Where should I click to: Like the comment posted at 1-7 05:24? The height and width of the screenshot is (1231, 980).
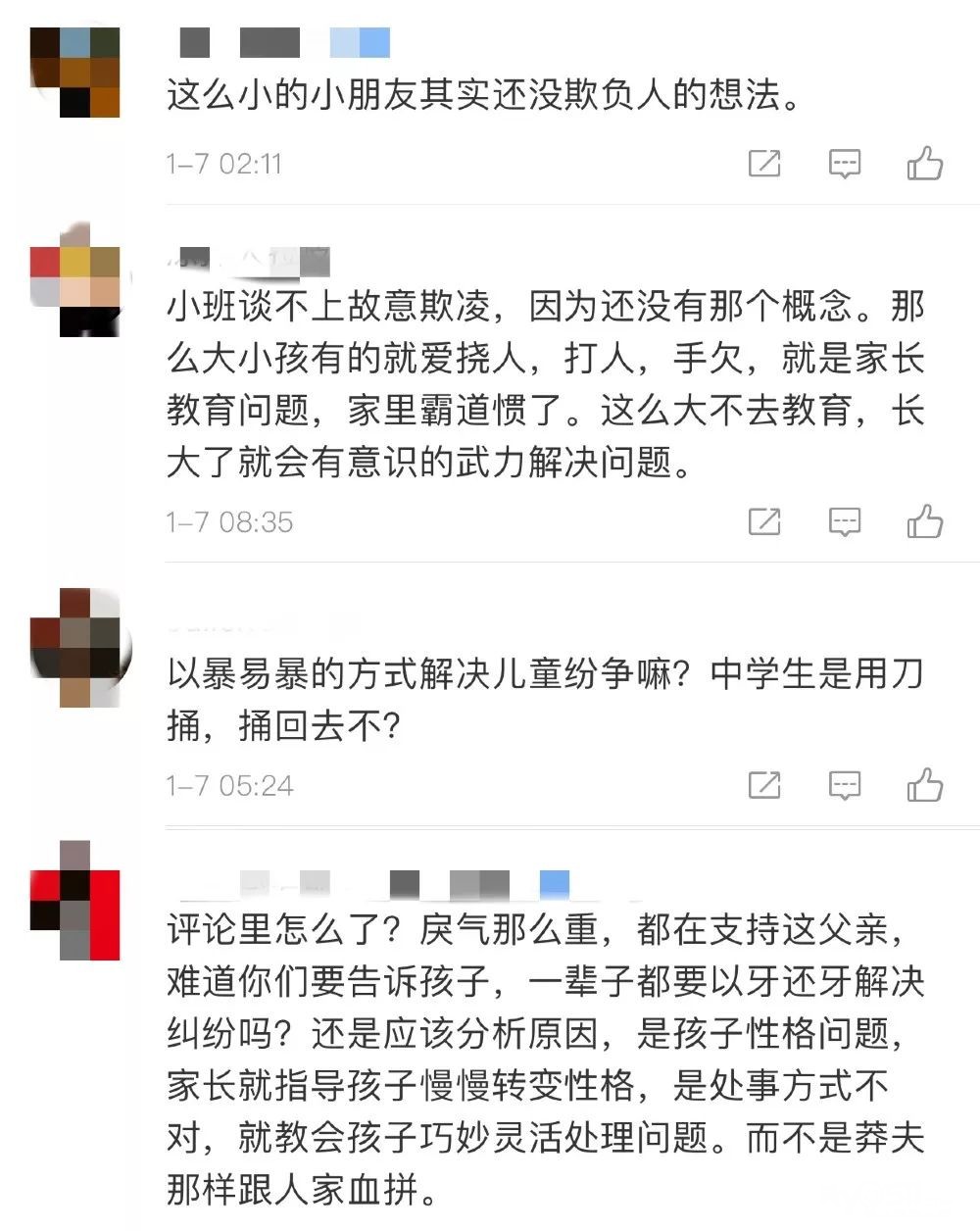click(x=924, y=784)
